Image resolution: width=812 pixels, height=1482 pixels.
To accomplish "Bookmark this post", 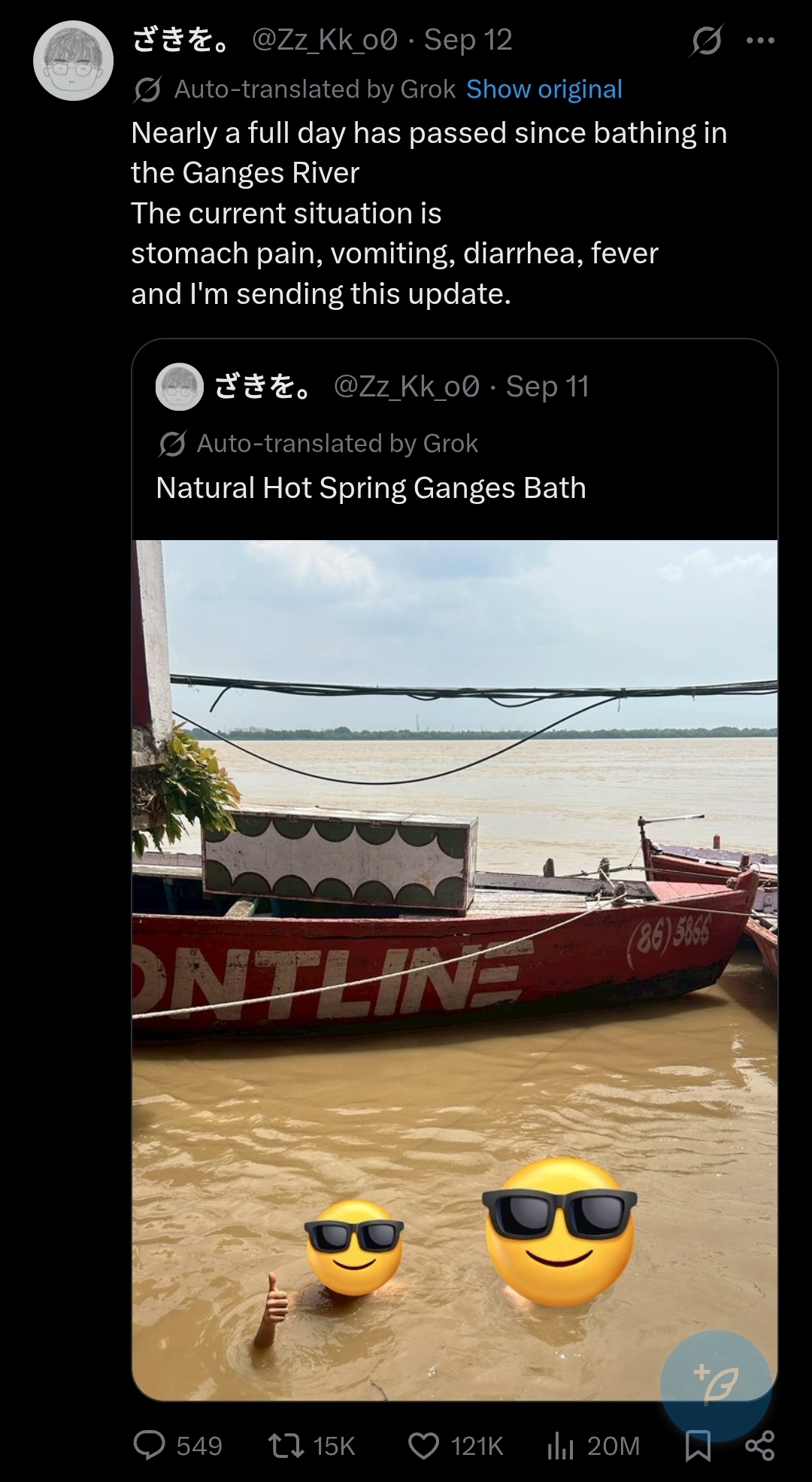I will click(698, 1445).
